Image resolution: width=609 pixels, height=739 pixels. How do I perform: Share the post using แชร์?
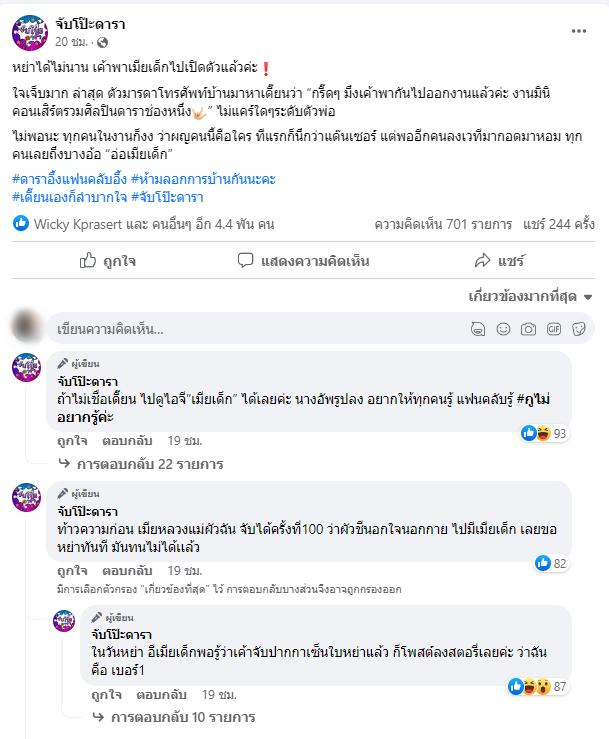tap(499, 261)
